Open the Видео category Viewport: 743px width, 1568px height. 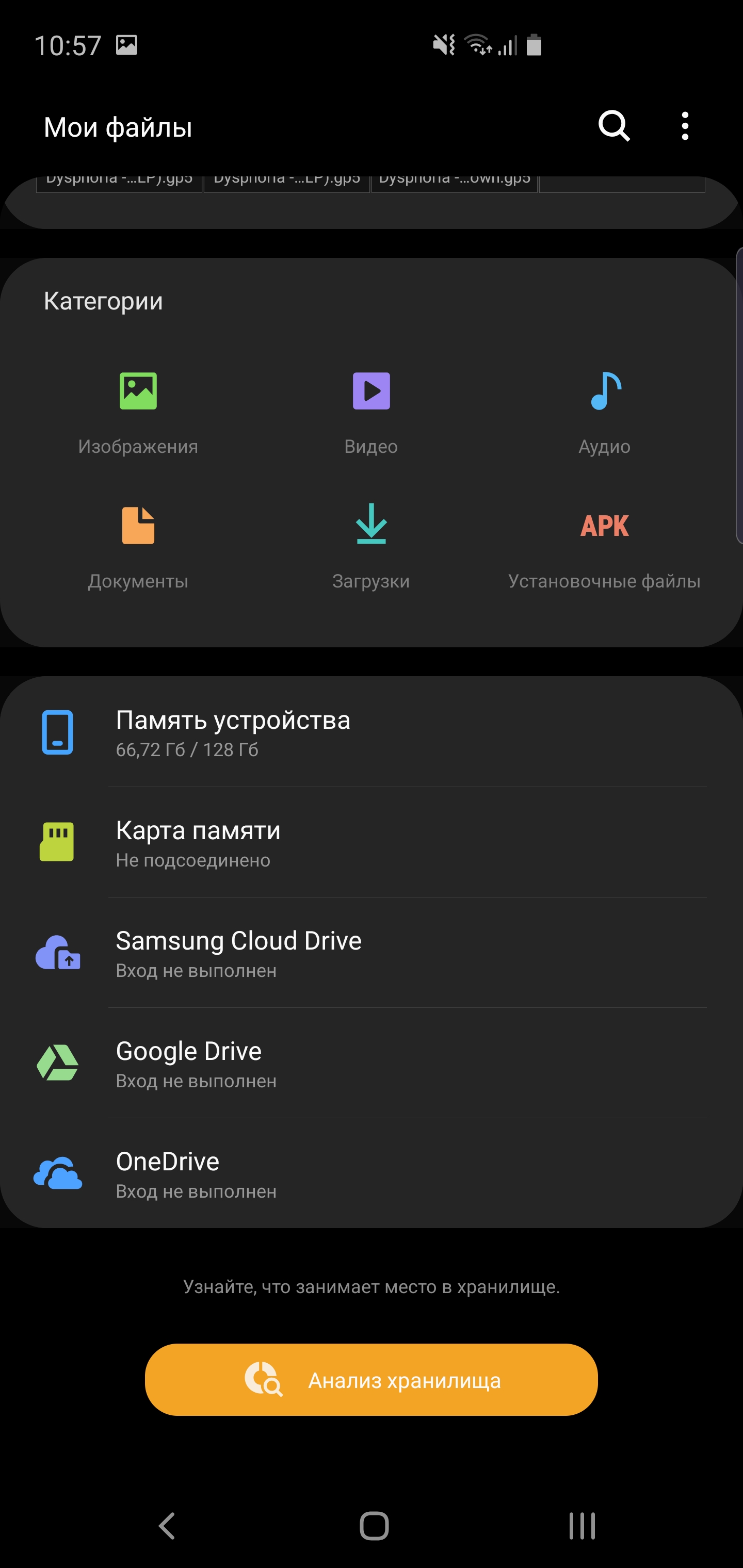[371, 412]
